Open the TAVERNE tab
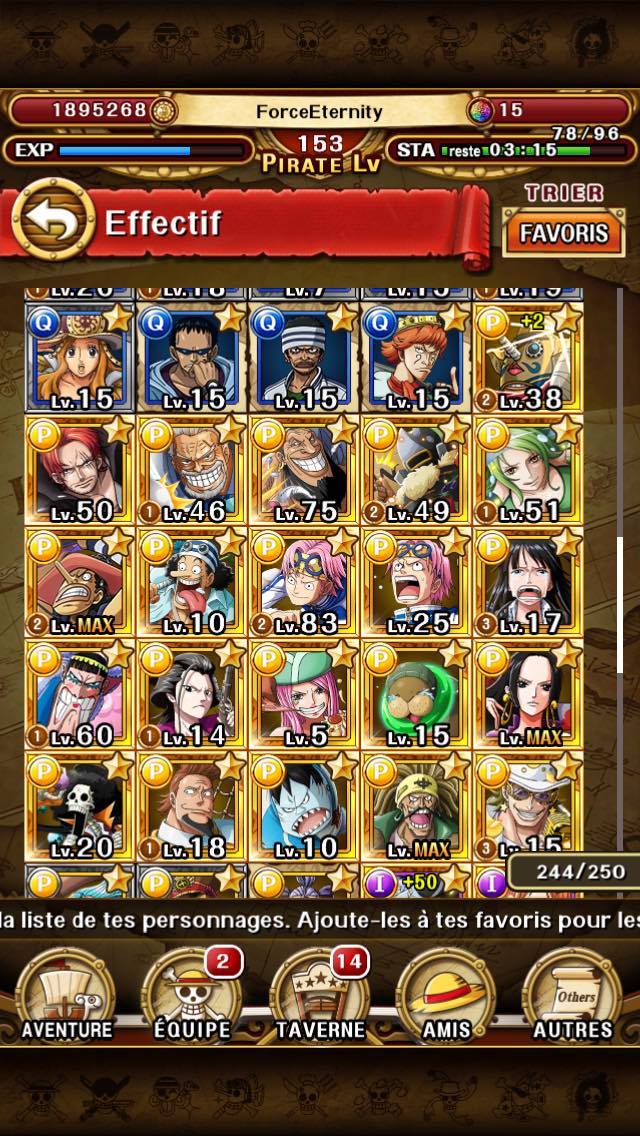640x1136 pixels. tap(320, 994)
